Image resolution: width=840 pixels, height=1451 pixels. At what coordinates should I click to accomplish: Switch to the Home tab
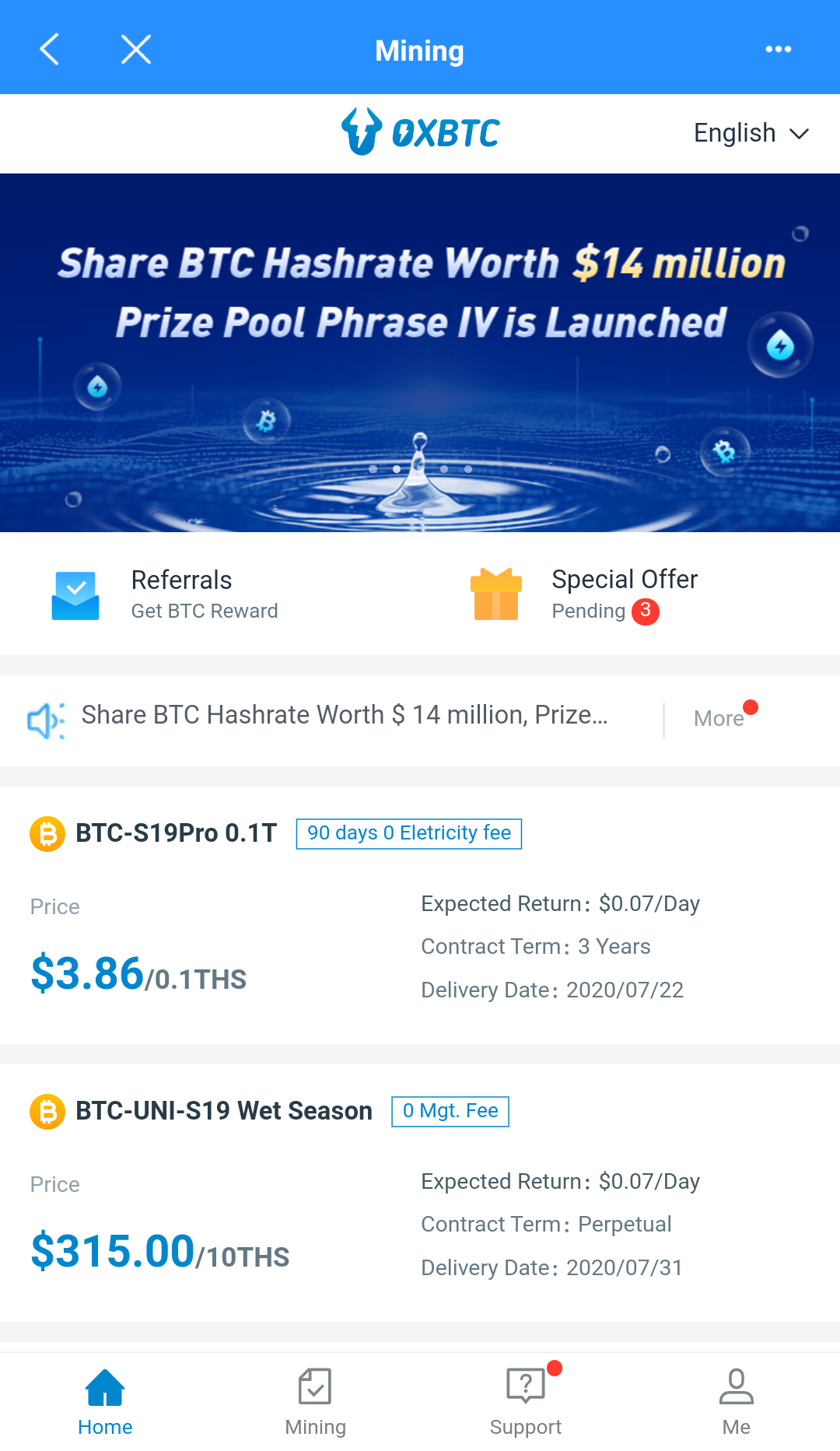tap(105, 1403)
